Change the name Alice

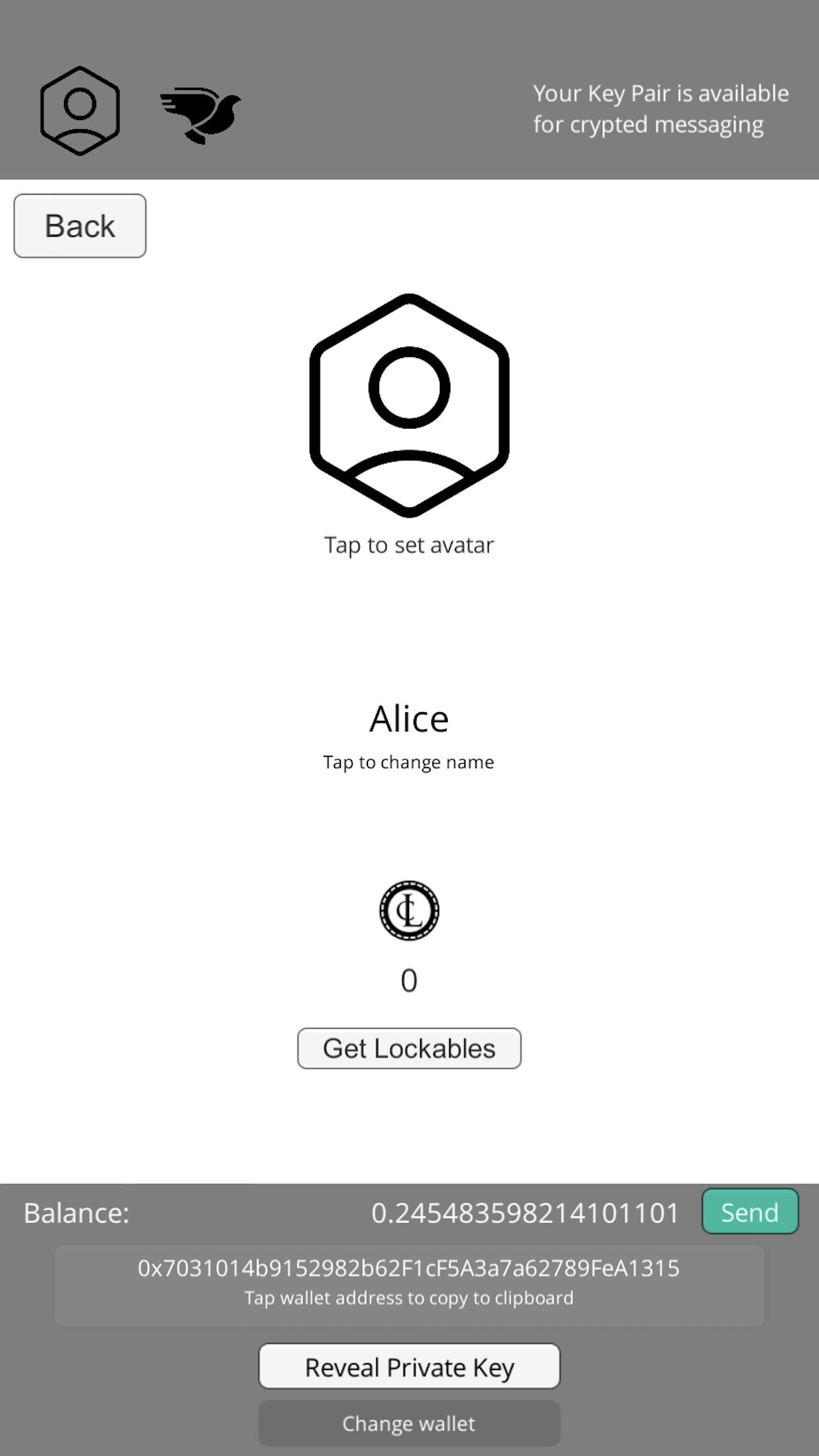[409, 719]
